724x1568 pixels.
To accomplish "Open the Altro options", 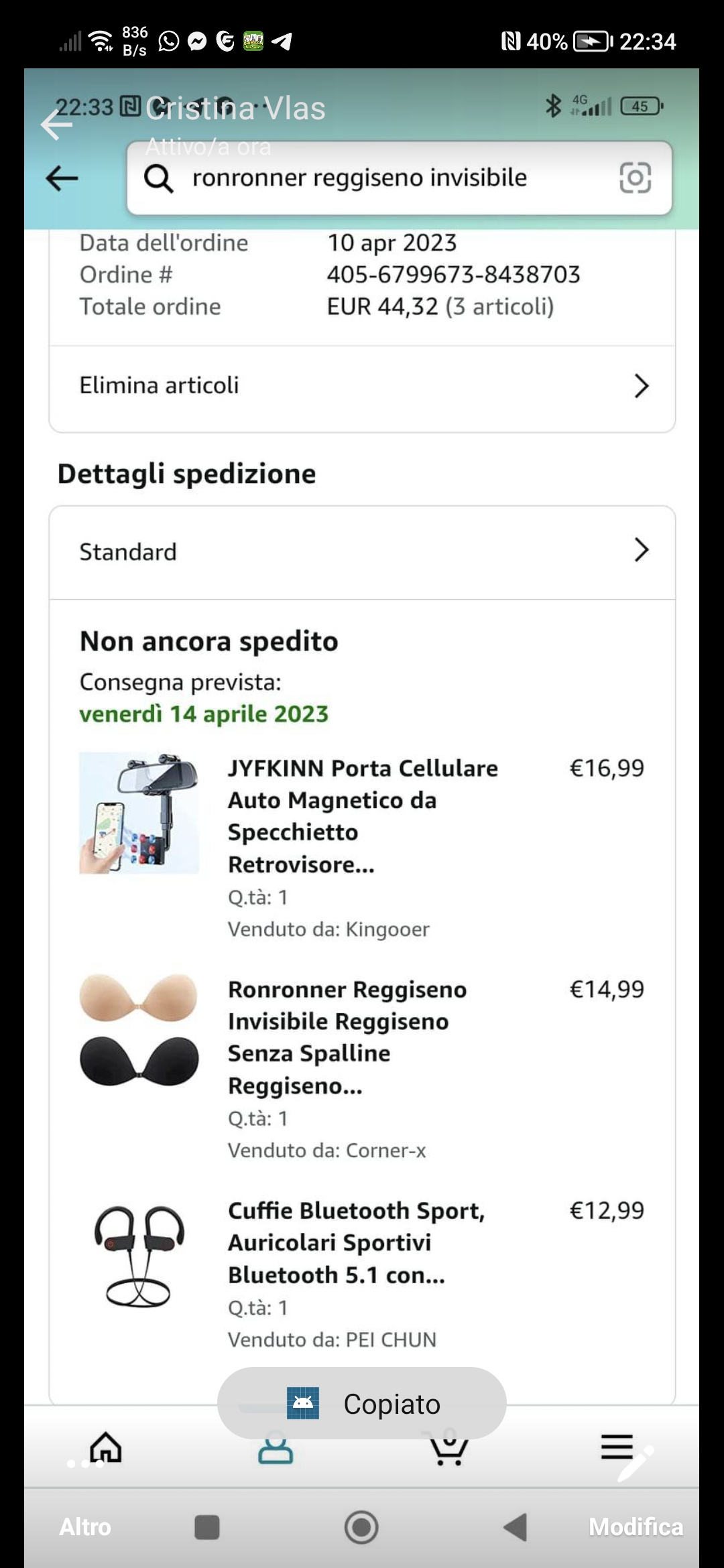I will click(x=85, y=1526).
